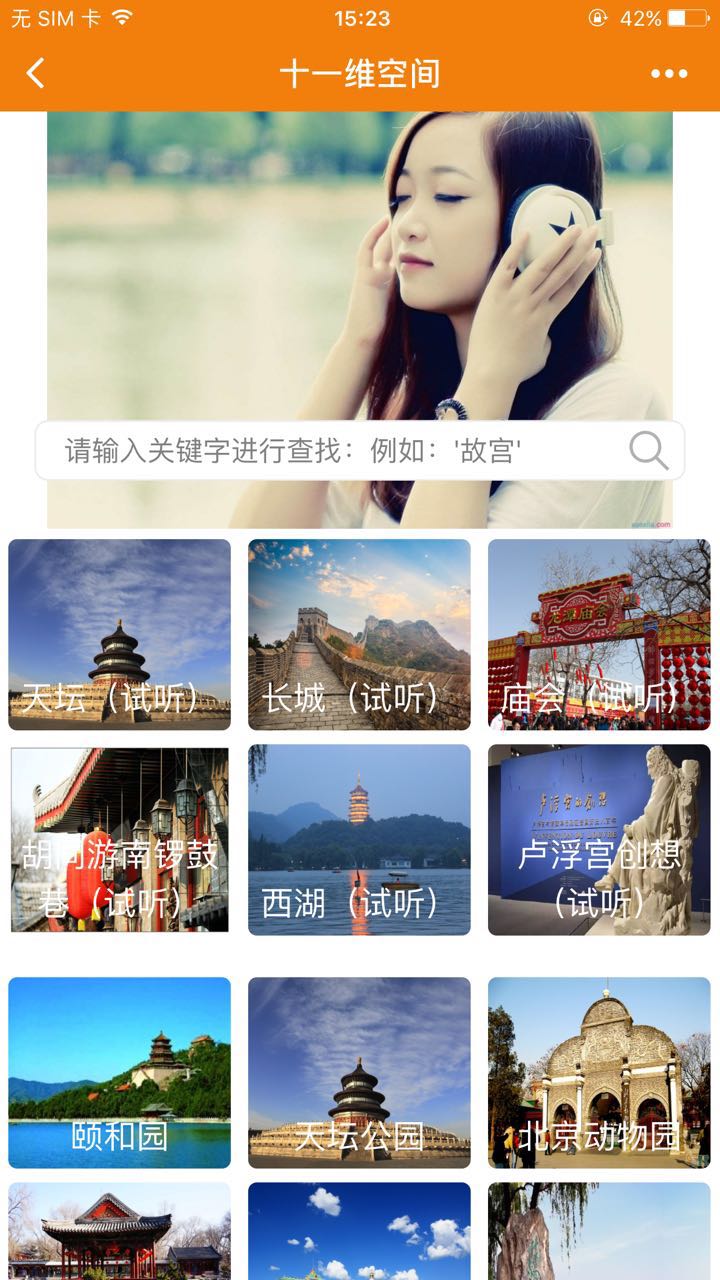This screenshot has width=720, height=1280.
Task: Open 卢浮宫创想（试听）tile
Action: (x=599, y=840)
